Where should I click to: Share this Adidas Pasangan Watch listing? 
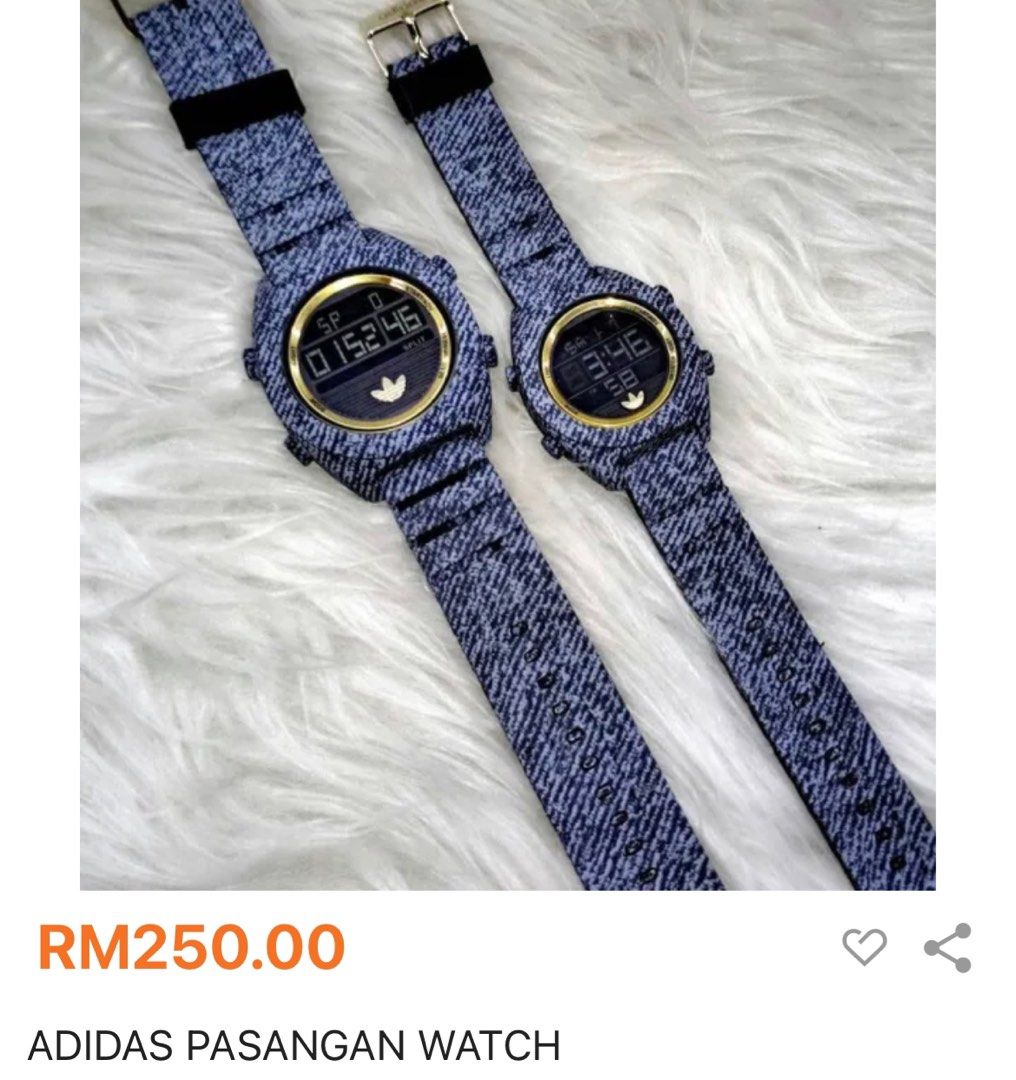tap(947, 947)
